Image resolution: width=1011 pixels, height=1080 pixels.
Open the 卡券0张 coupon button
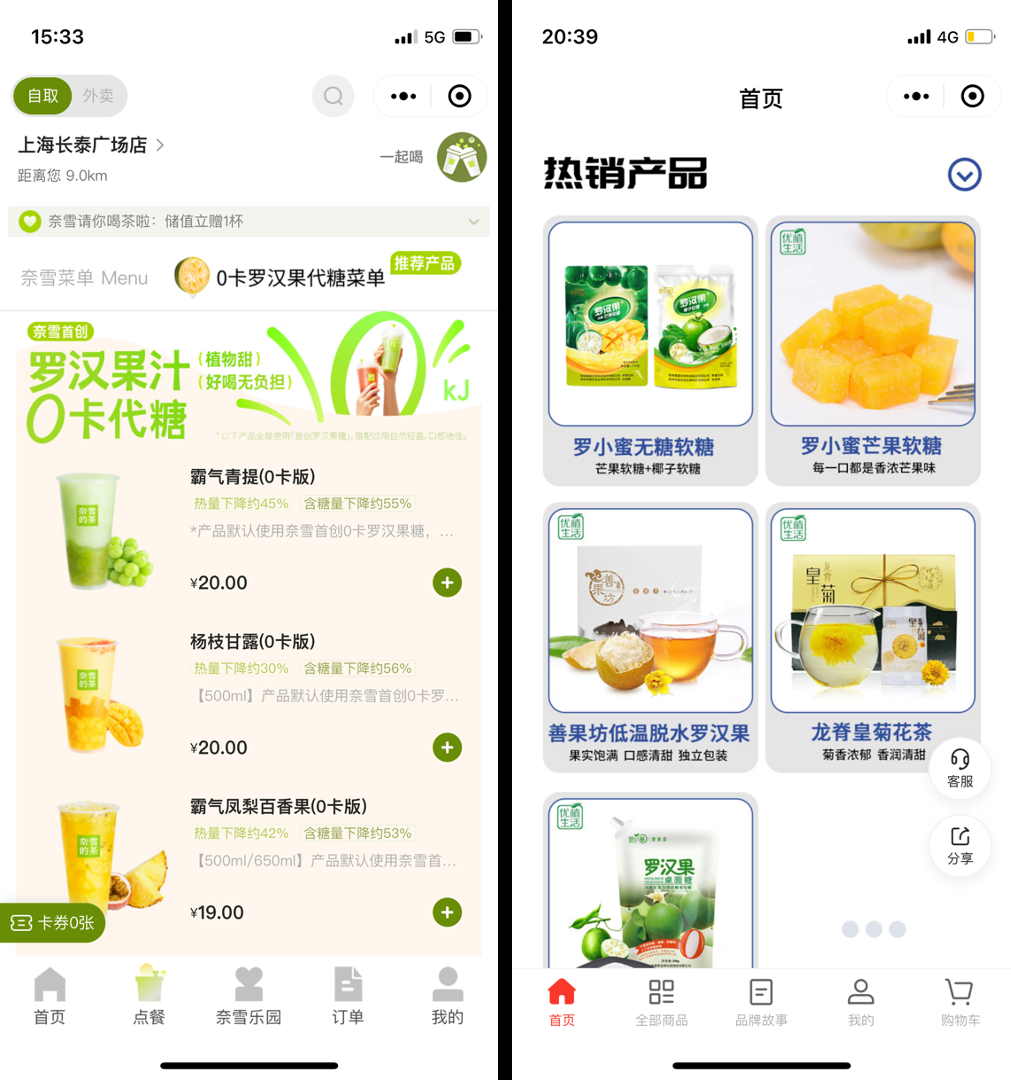[53, 923]
